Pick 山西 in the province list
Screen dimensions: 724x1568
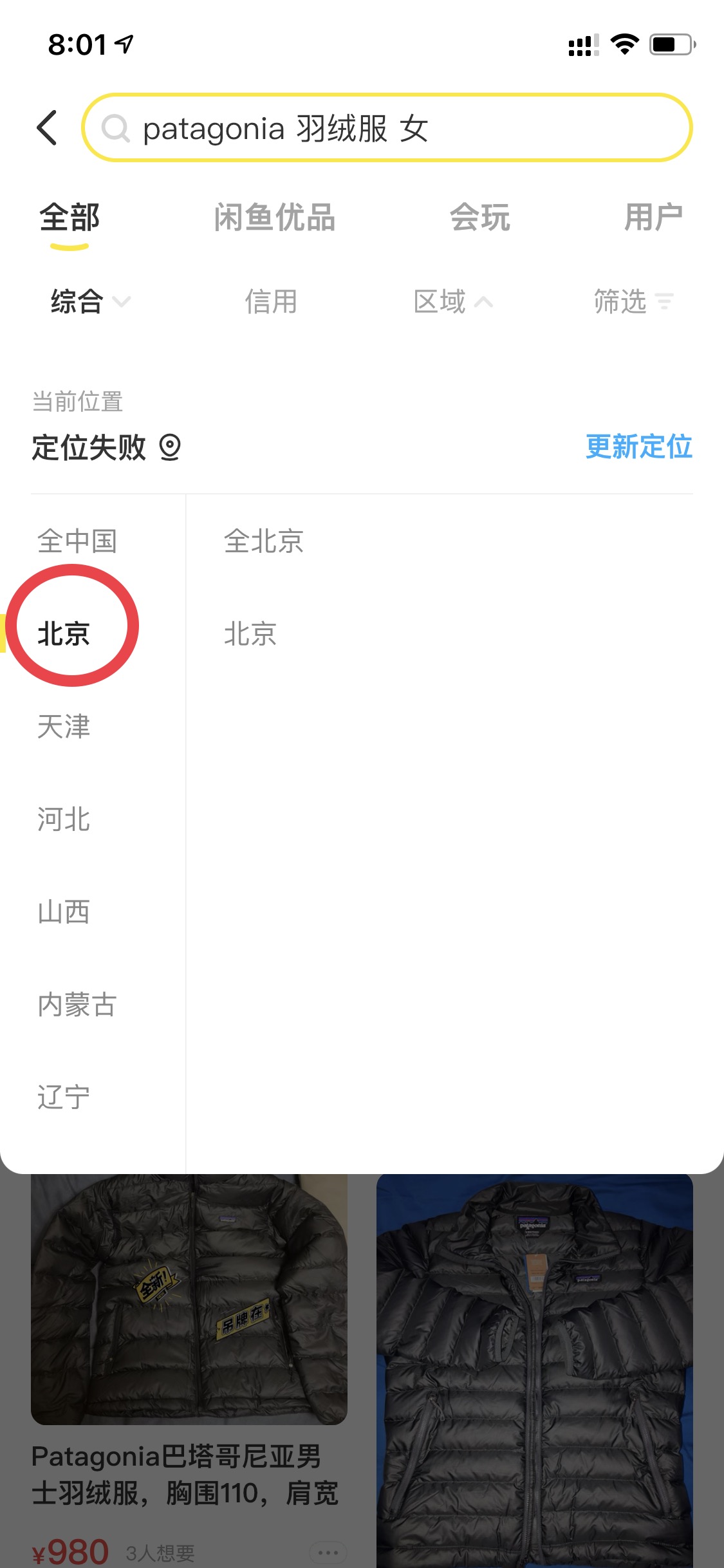pyautogui.click(x=64, y=912)
